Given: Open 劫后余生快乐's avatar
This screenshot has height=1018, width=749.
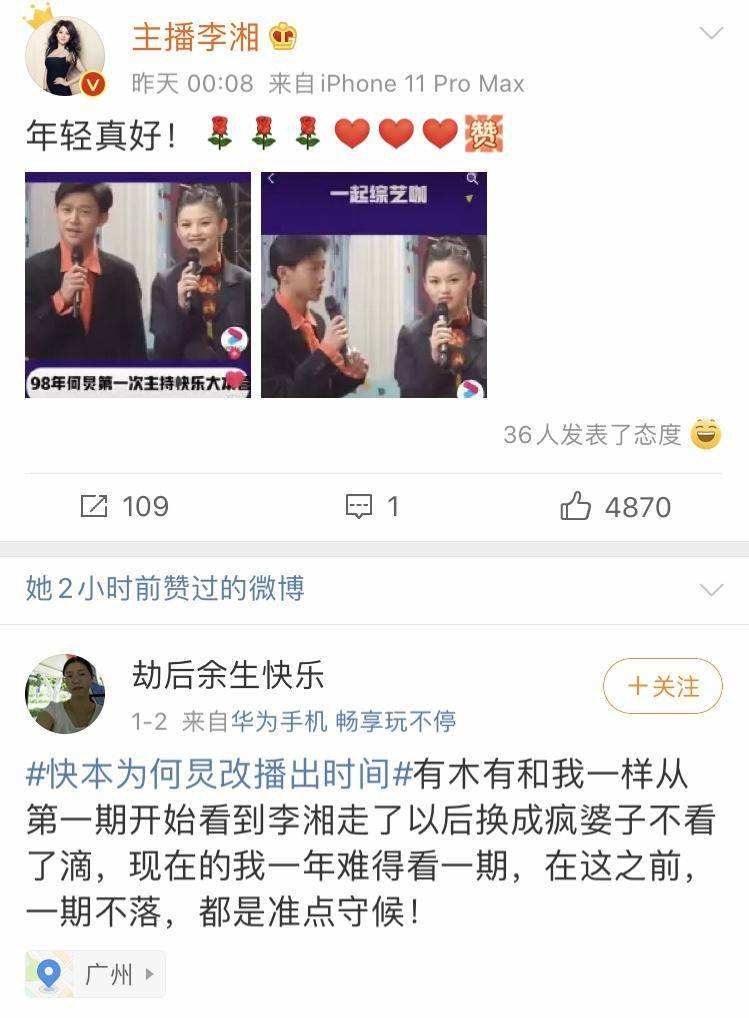Looking at the screenshot, I should coord(65,694).
